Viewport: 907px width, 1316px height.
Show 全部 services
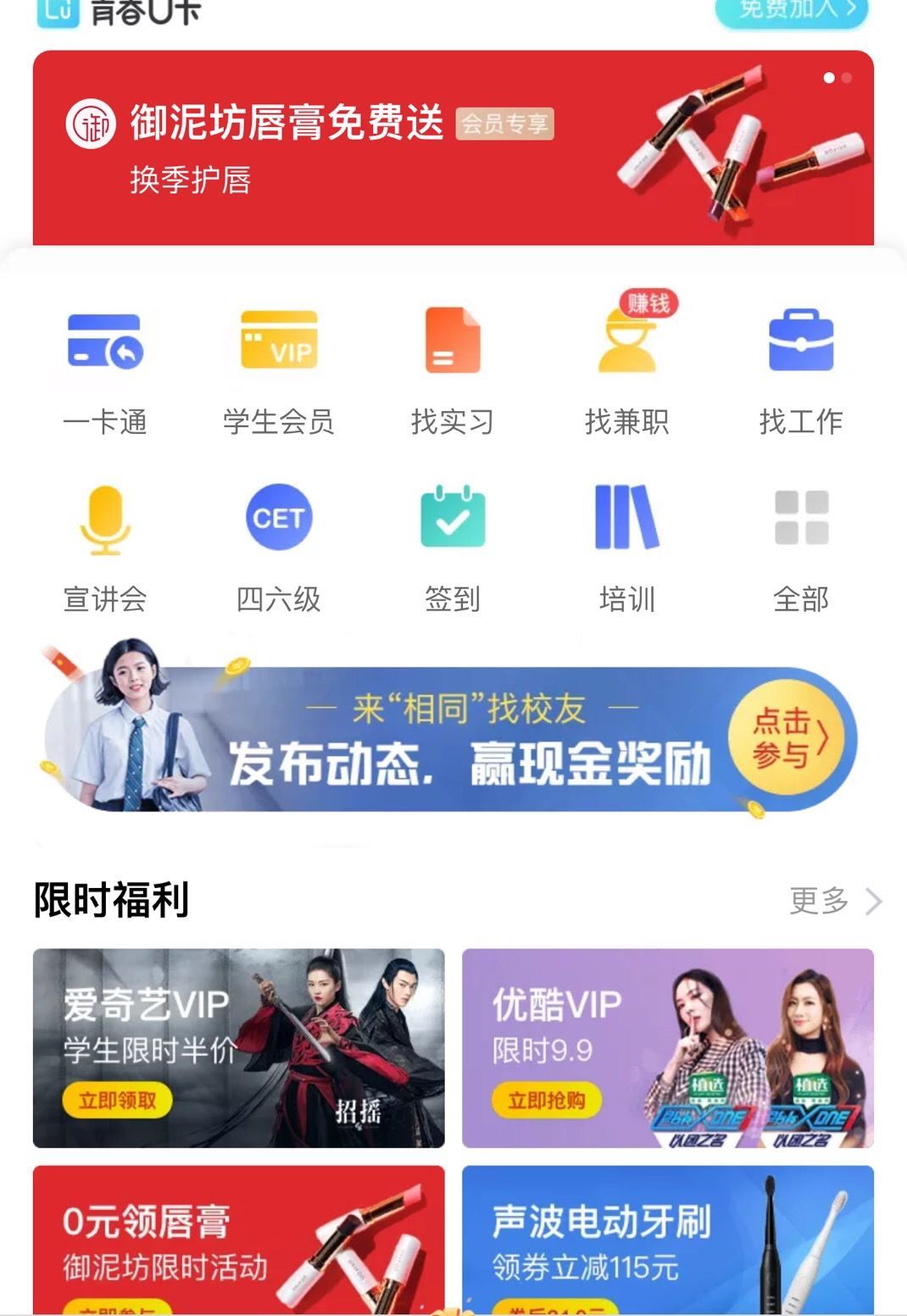[x=801, y=548]
